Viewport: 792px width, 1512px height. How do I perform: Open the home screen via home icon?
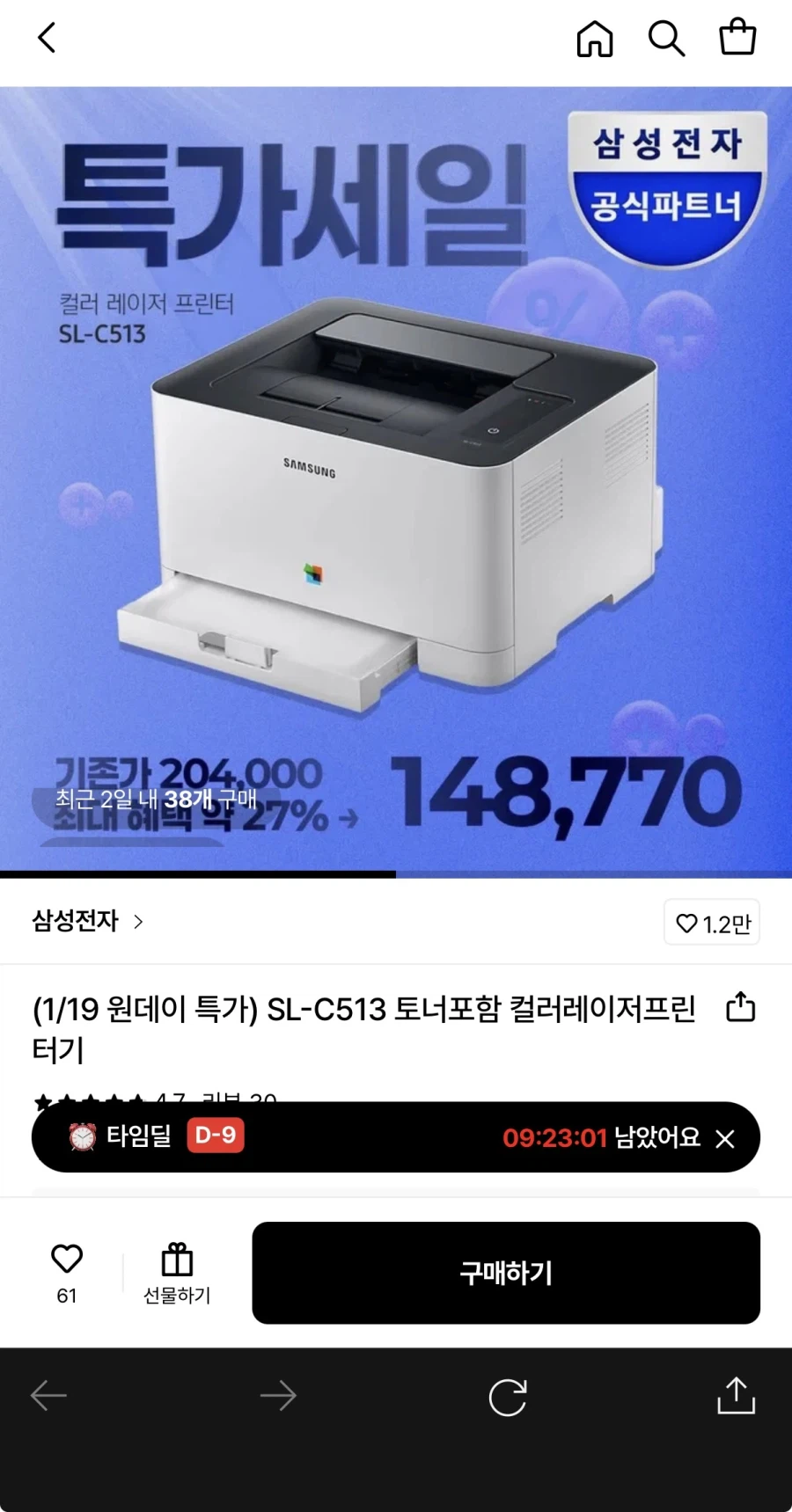pos(595,39)
